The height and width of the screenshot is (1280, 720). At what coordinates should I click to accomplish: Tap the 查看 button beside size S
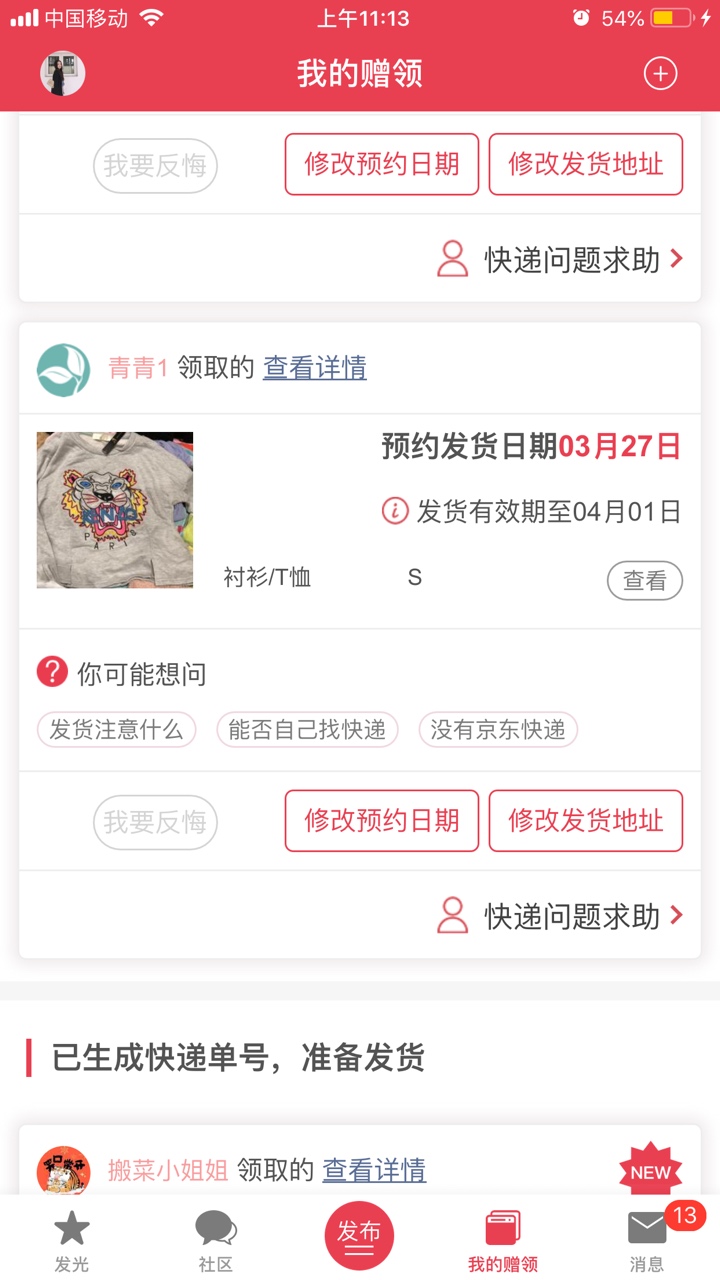click(644, 581)
